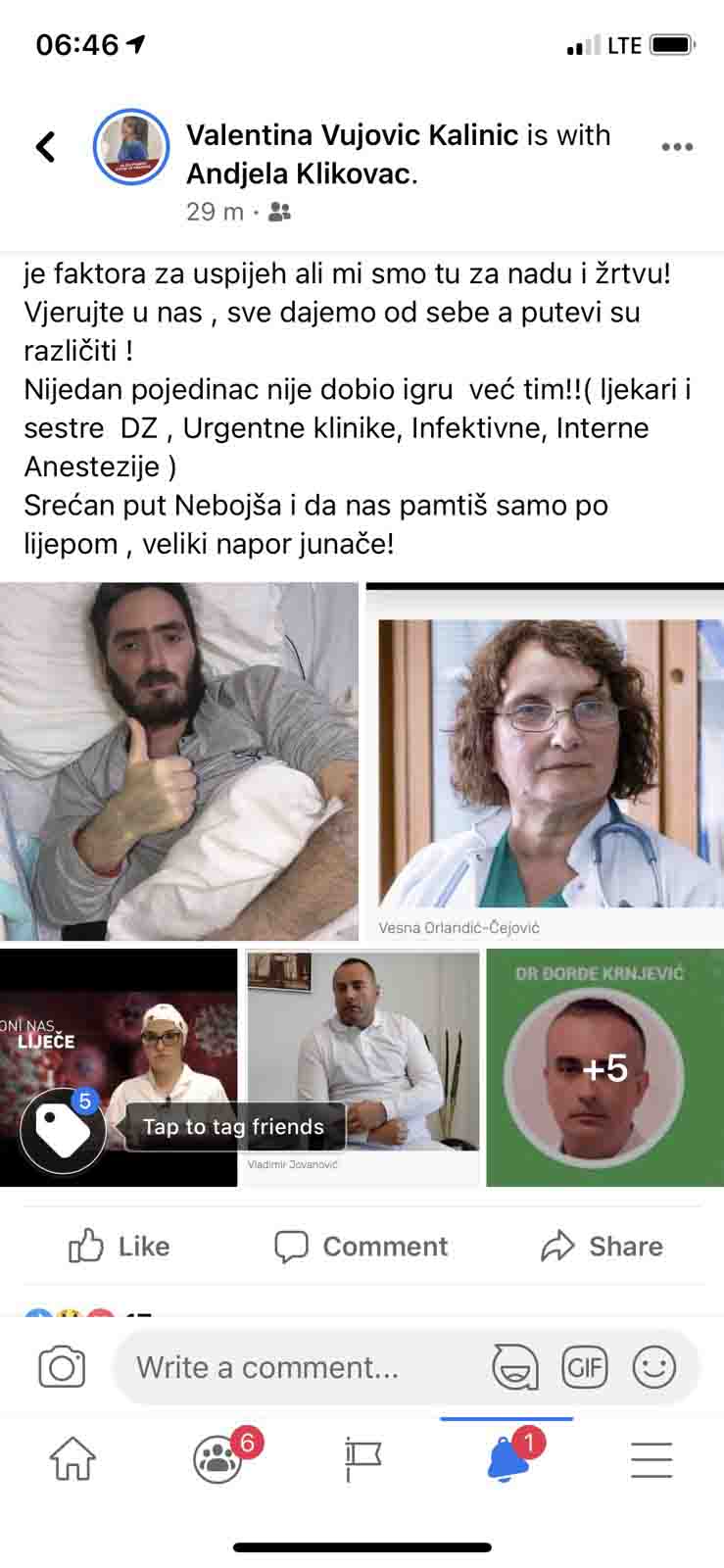Image resolution: width=724 pixels, height=1568 pixels.
Task: Open Andjela Klikovac's profile link
Action: [301, 173]
